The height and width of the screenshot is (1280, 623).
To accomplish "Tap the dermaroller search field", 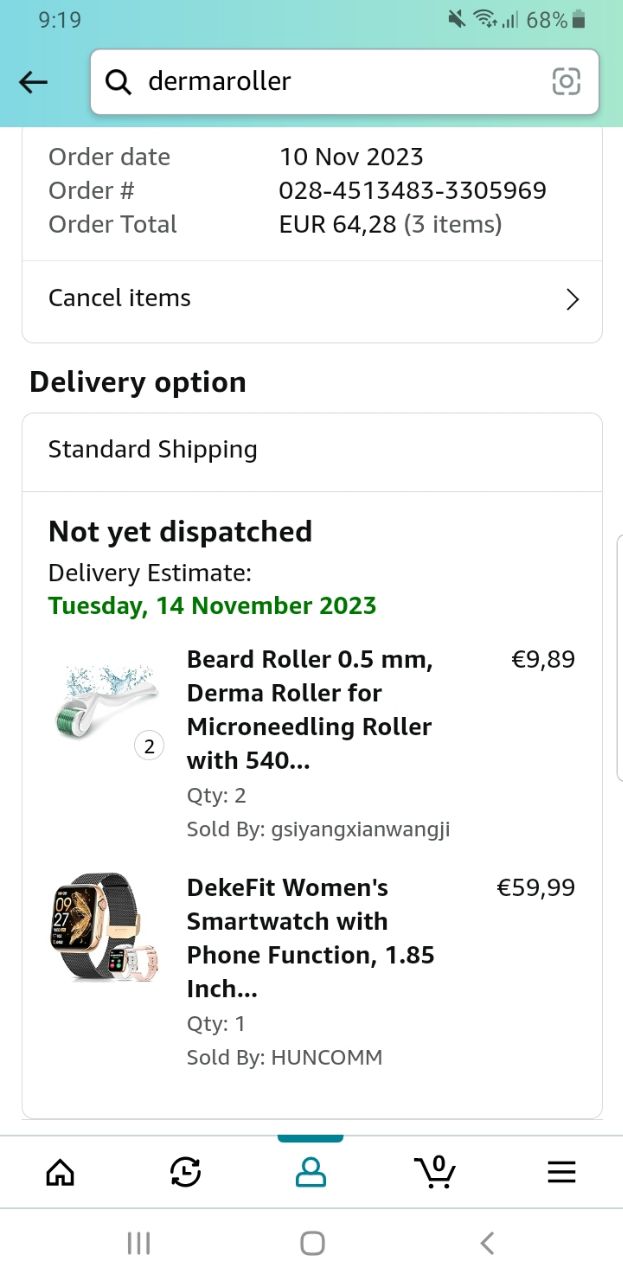I will 330,82.
